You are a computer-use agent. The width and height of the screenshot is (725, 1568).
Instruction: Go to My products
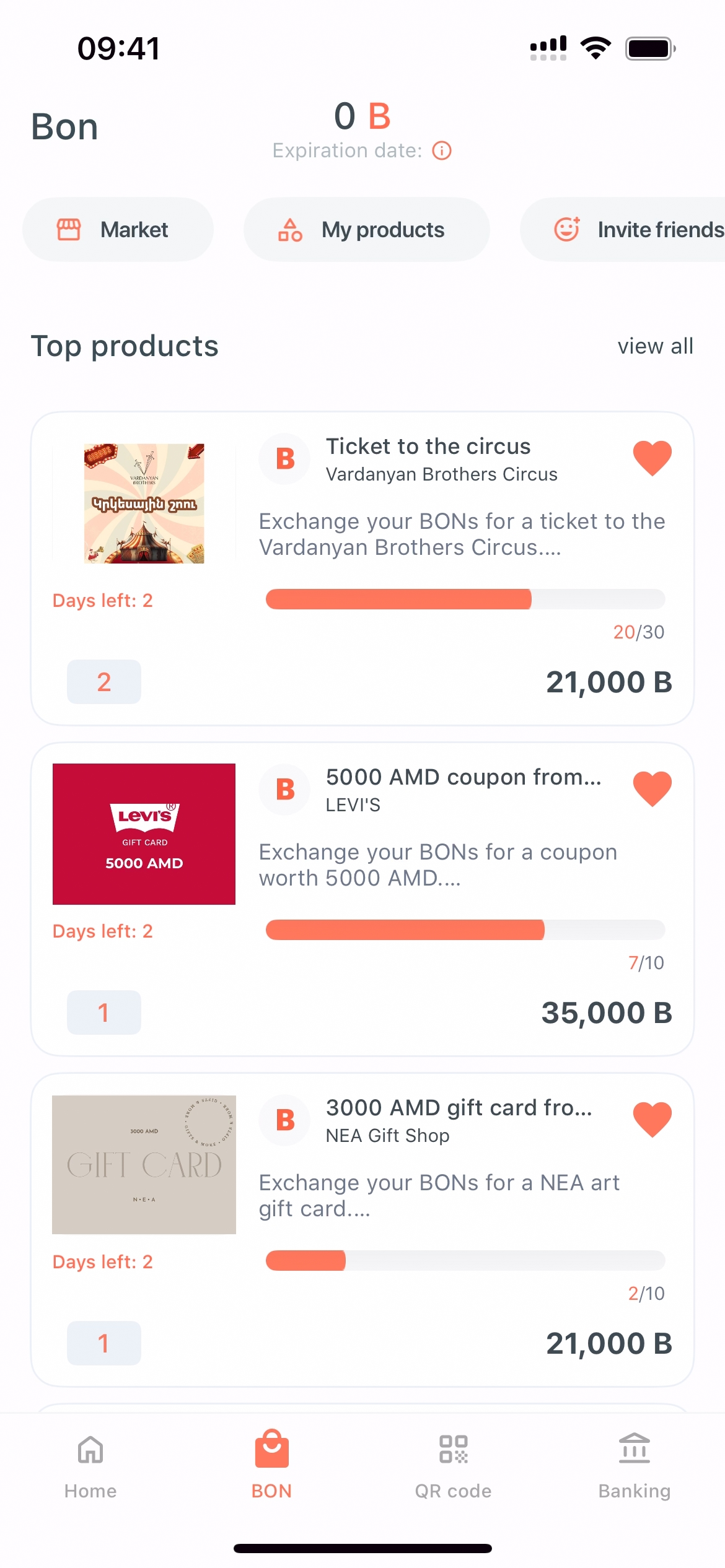tap(366, 230)
